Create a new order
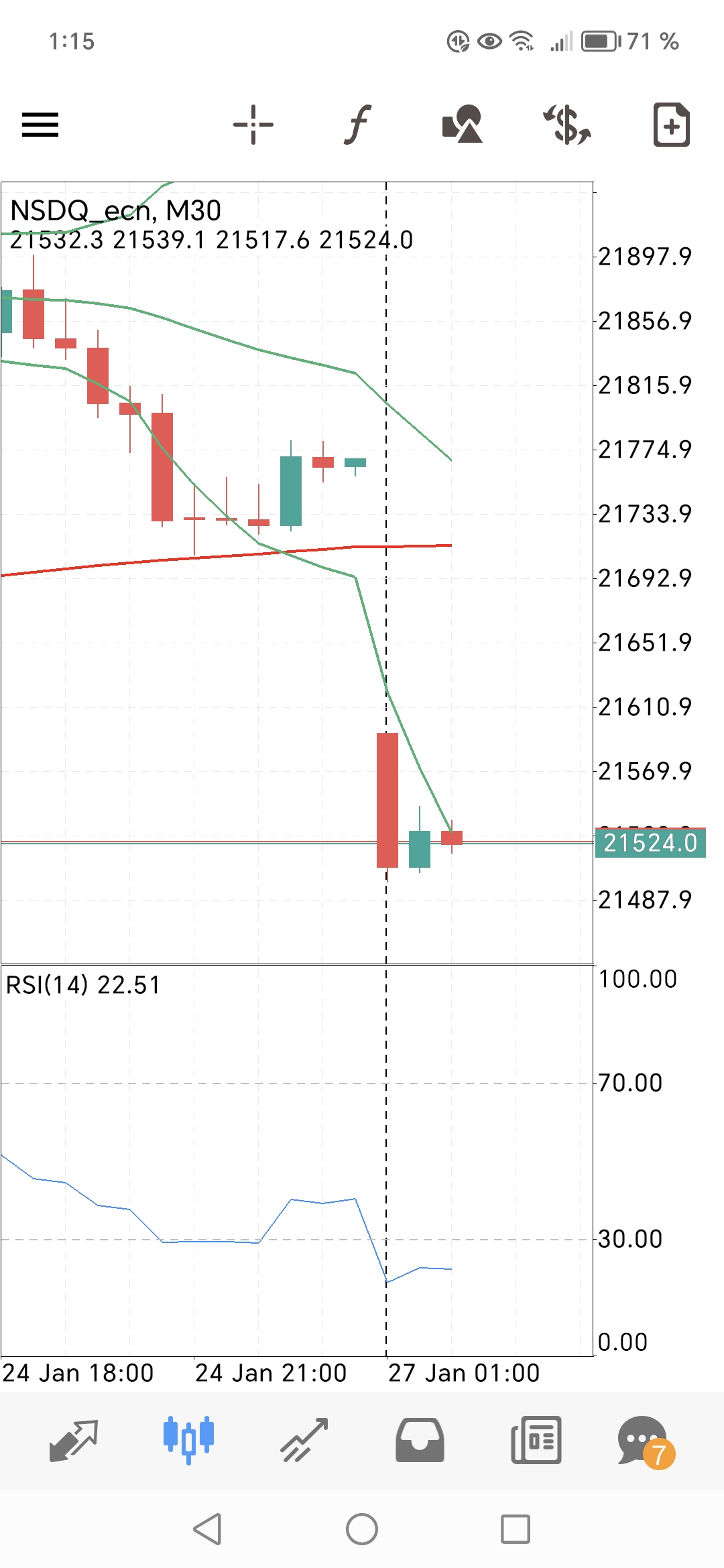 point(671,125)
